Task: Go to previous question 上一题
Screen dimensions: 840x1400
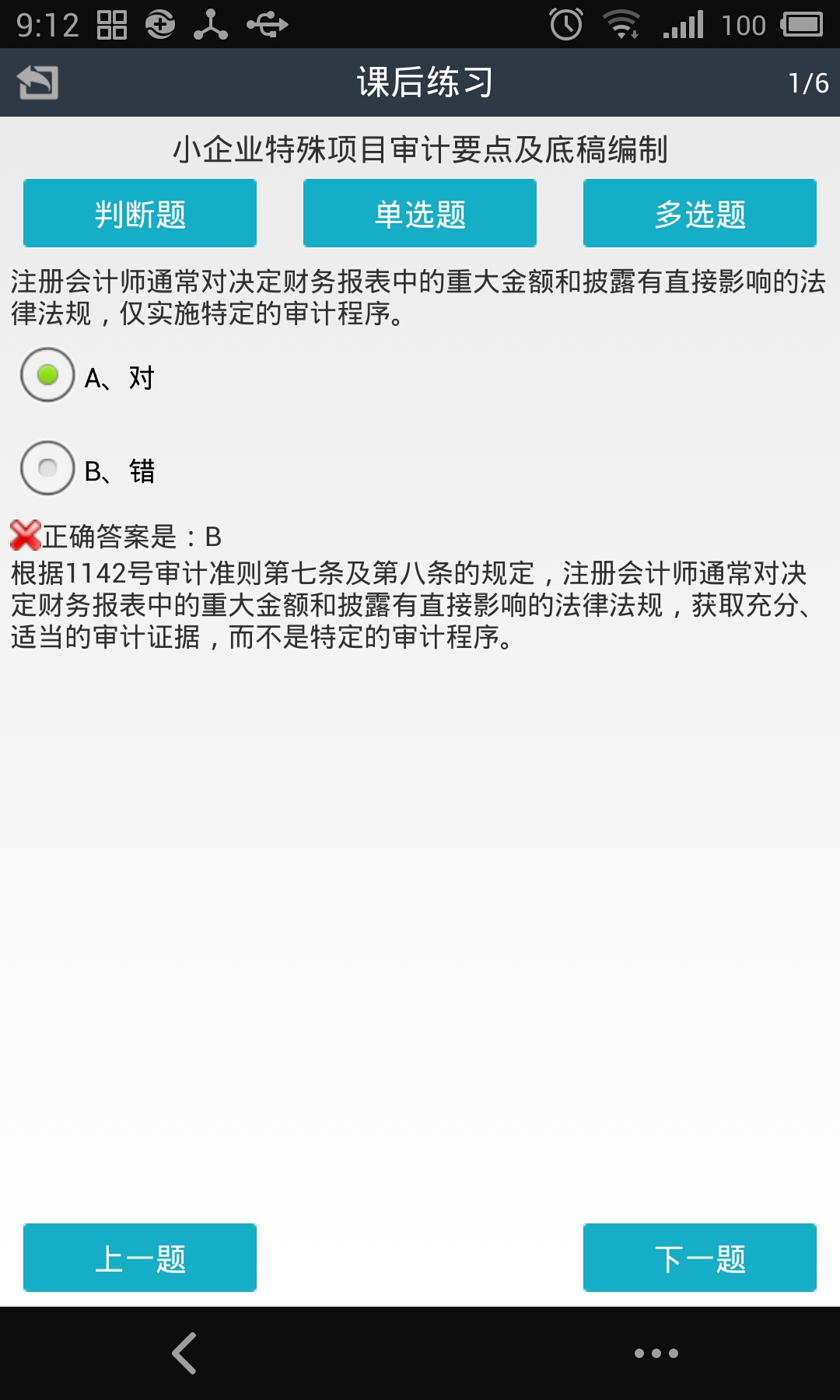Action: 140,1258
